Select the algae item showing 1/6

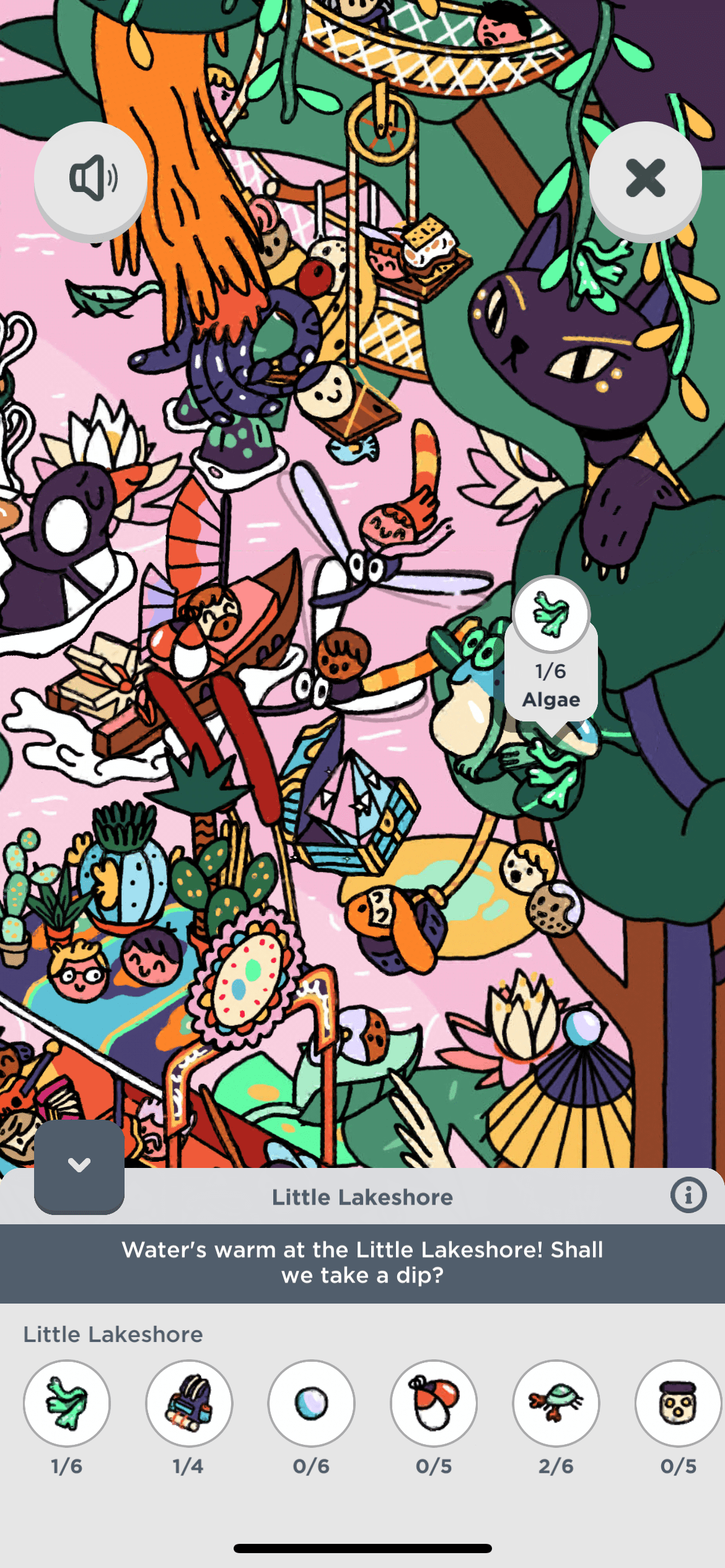[67, 1403]
